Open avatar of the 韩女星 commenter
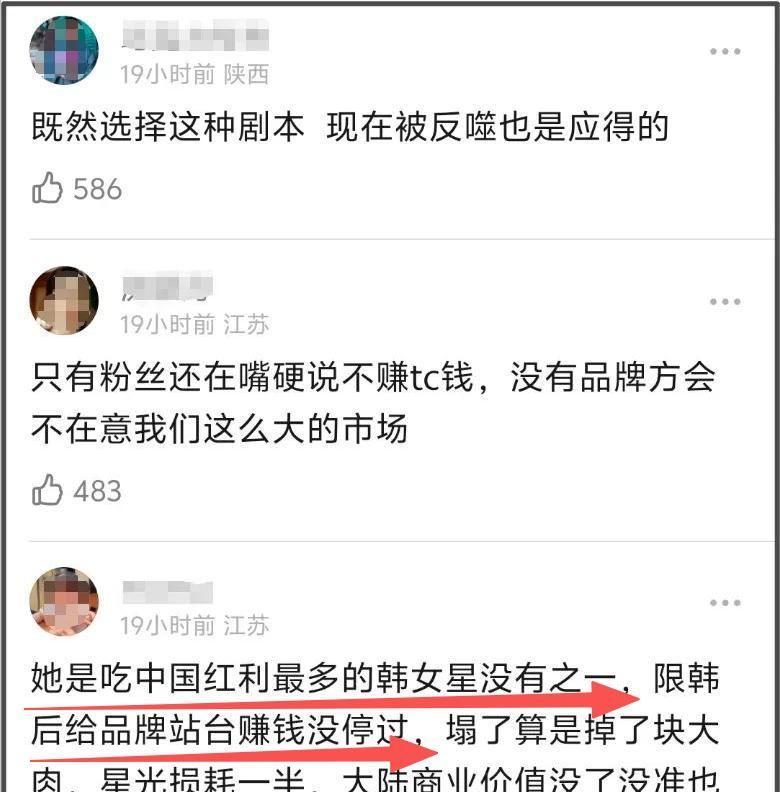The height and width of the screenshot is (792, 780). point(64,602)
